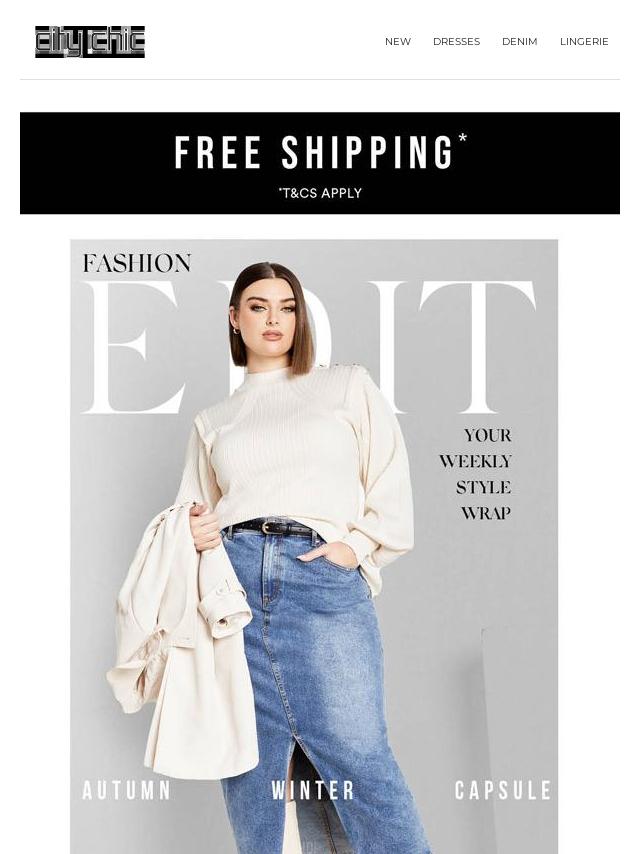Browse the LINGERIE section

[584, 42]
